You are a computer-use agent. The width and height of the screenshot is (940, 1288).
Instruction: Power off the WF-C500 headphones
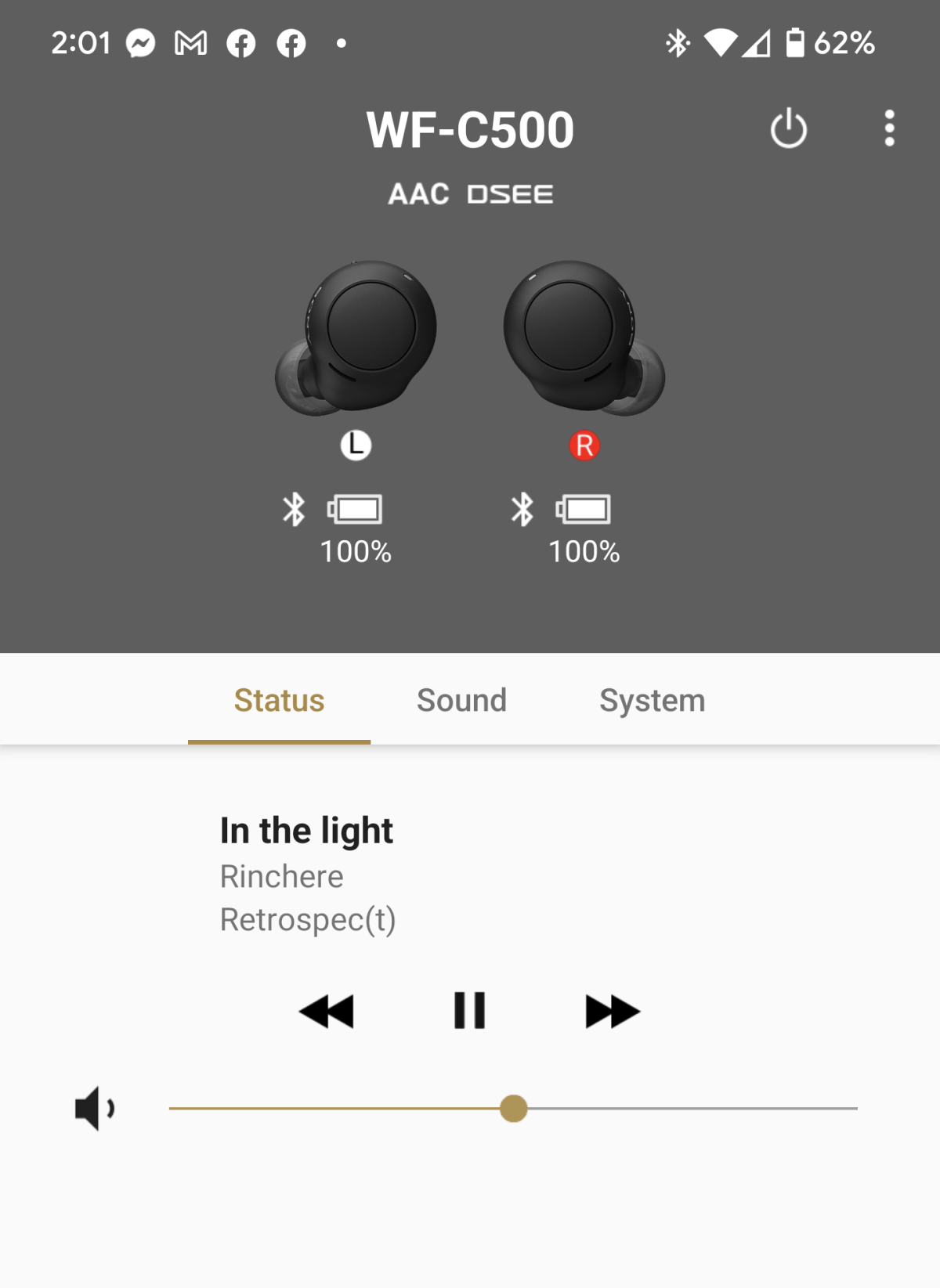pos(788,128)
